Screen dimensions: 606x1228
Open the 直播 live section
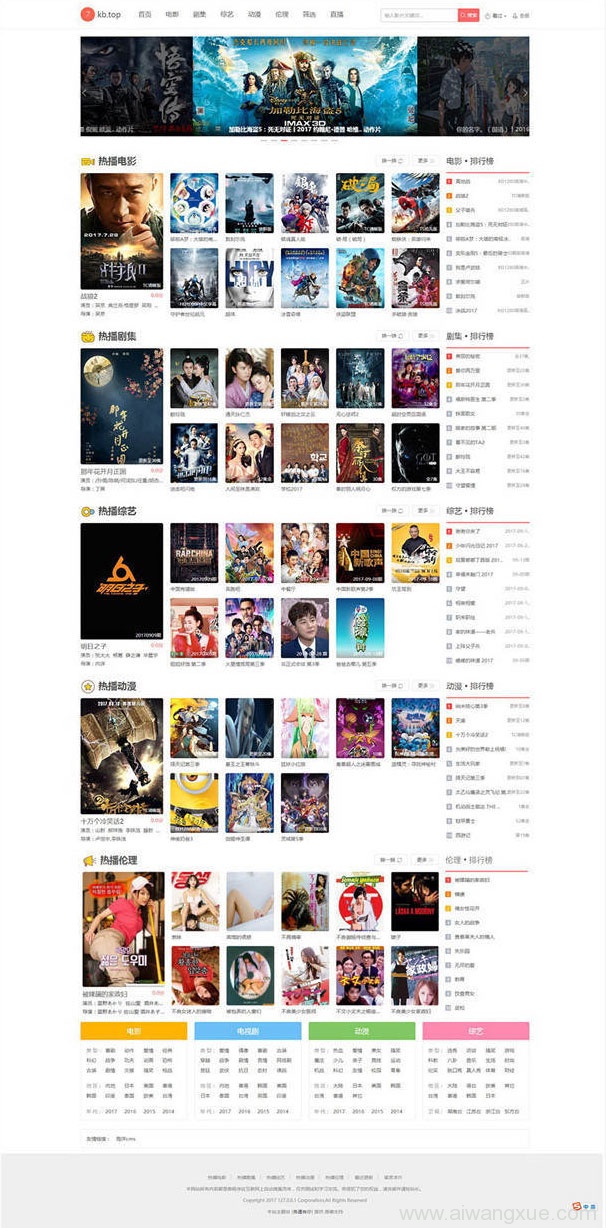tap(336, 15)
